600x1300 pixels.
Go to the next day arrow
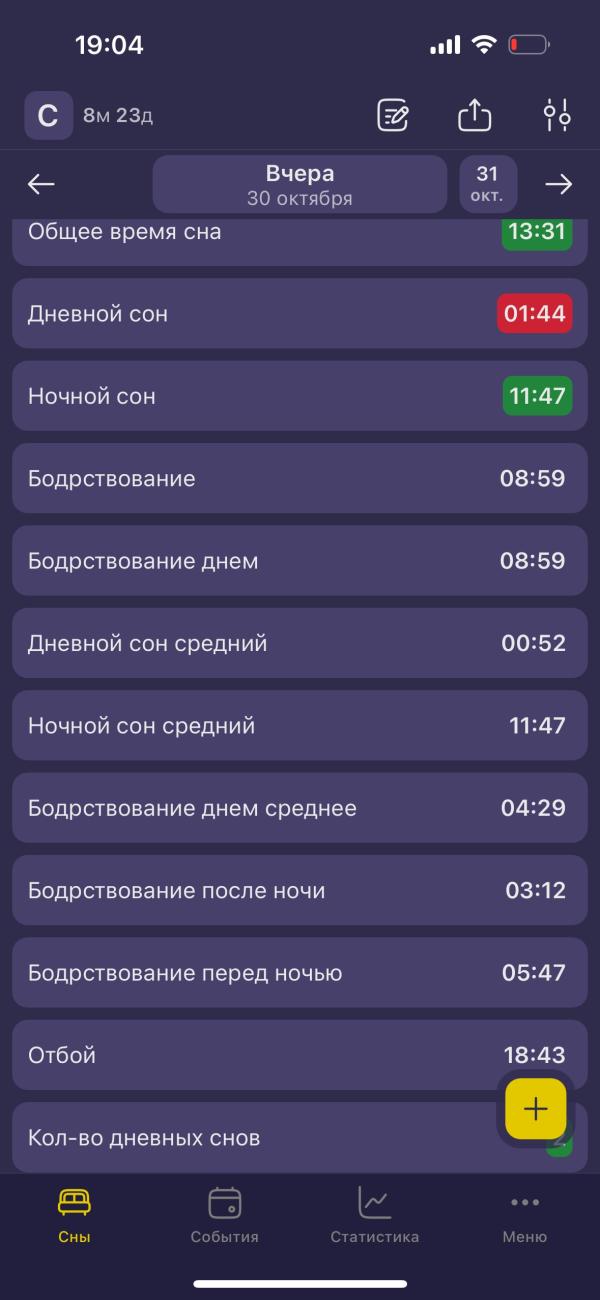(x=558, y=184)
